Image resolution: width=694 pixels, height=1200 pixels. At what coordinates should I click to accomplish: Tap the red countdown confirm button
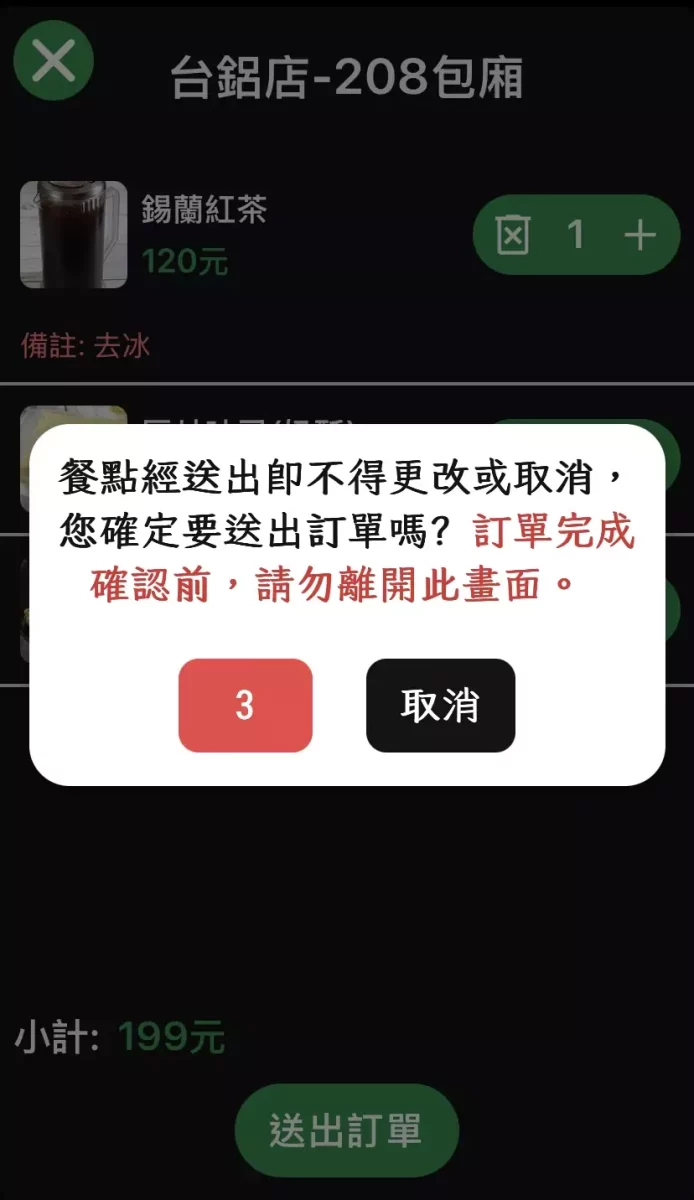click(245, 706)
